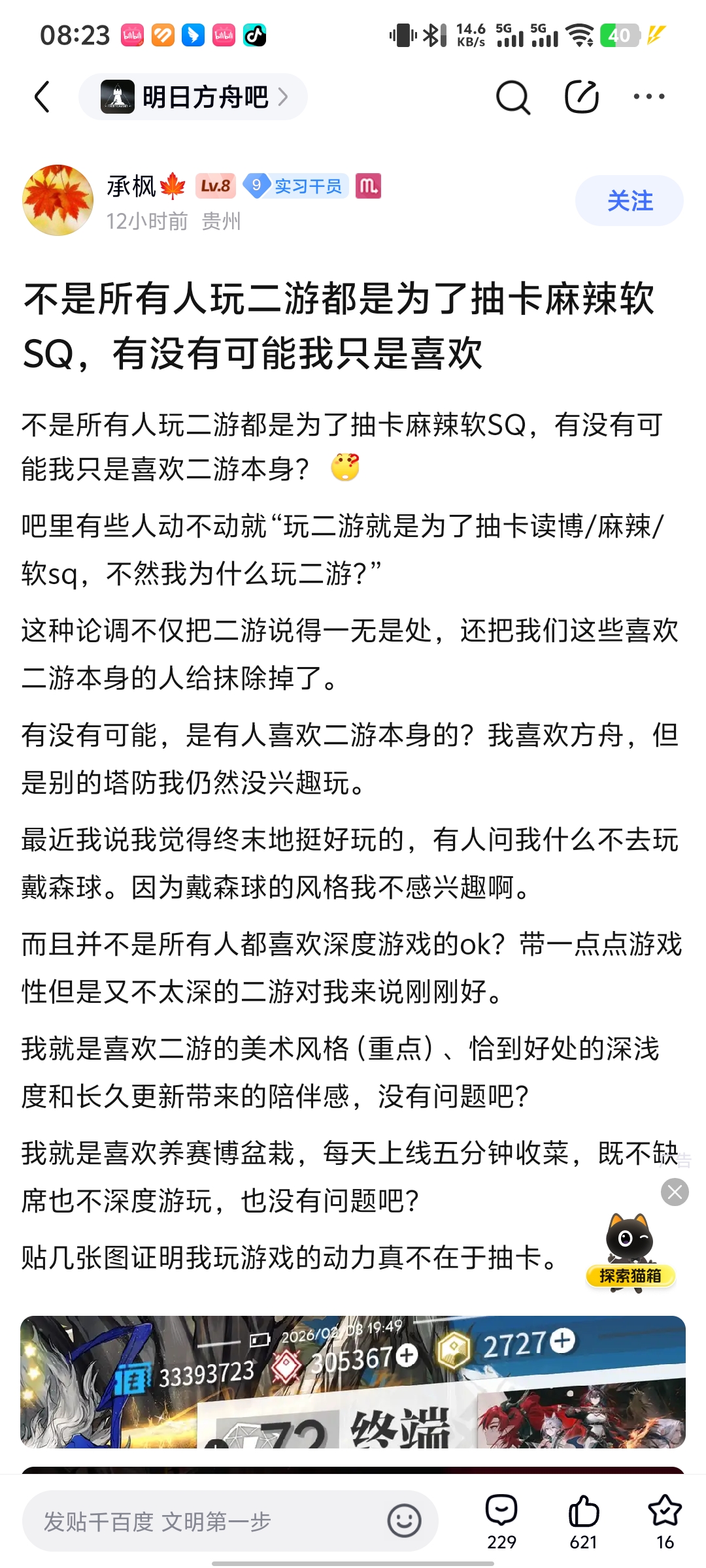
Task: Open the three-dot overflow menu
Action: (x=648, y=97)
